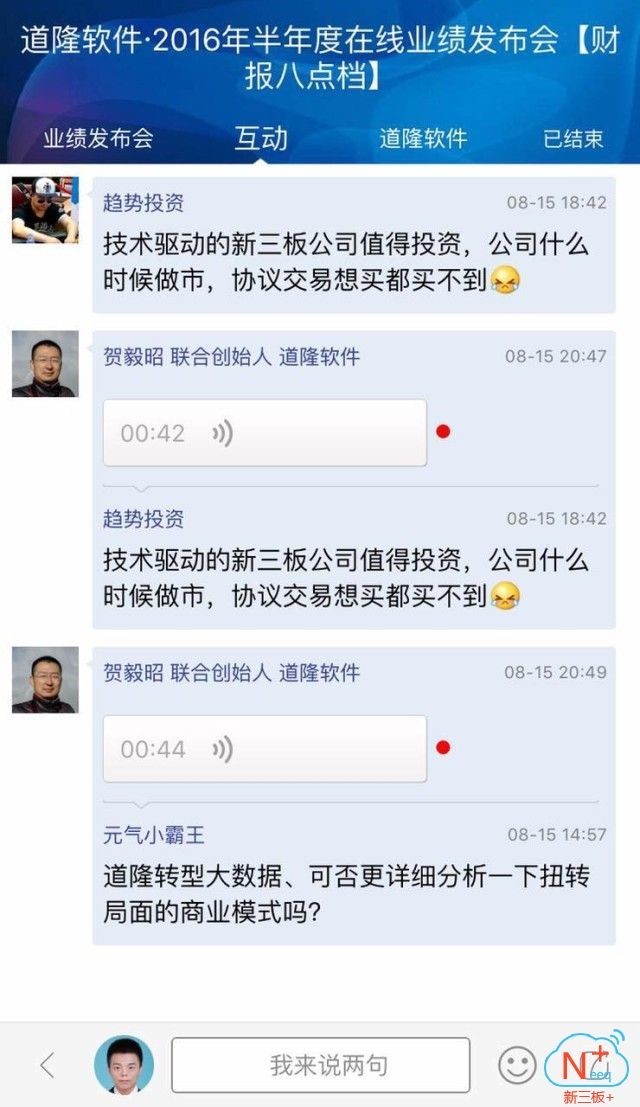Image resolution: width=640 pixels, height=1107 pixels.
Task: Open the emoji picker
Action: tap(517, 1065)
